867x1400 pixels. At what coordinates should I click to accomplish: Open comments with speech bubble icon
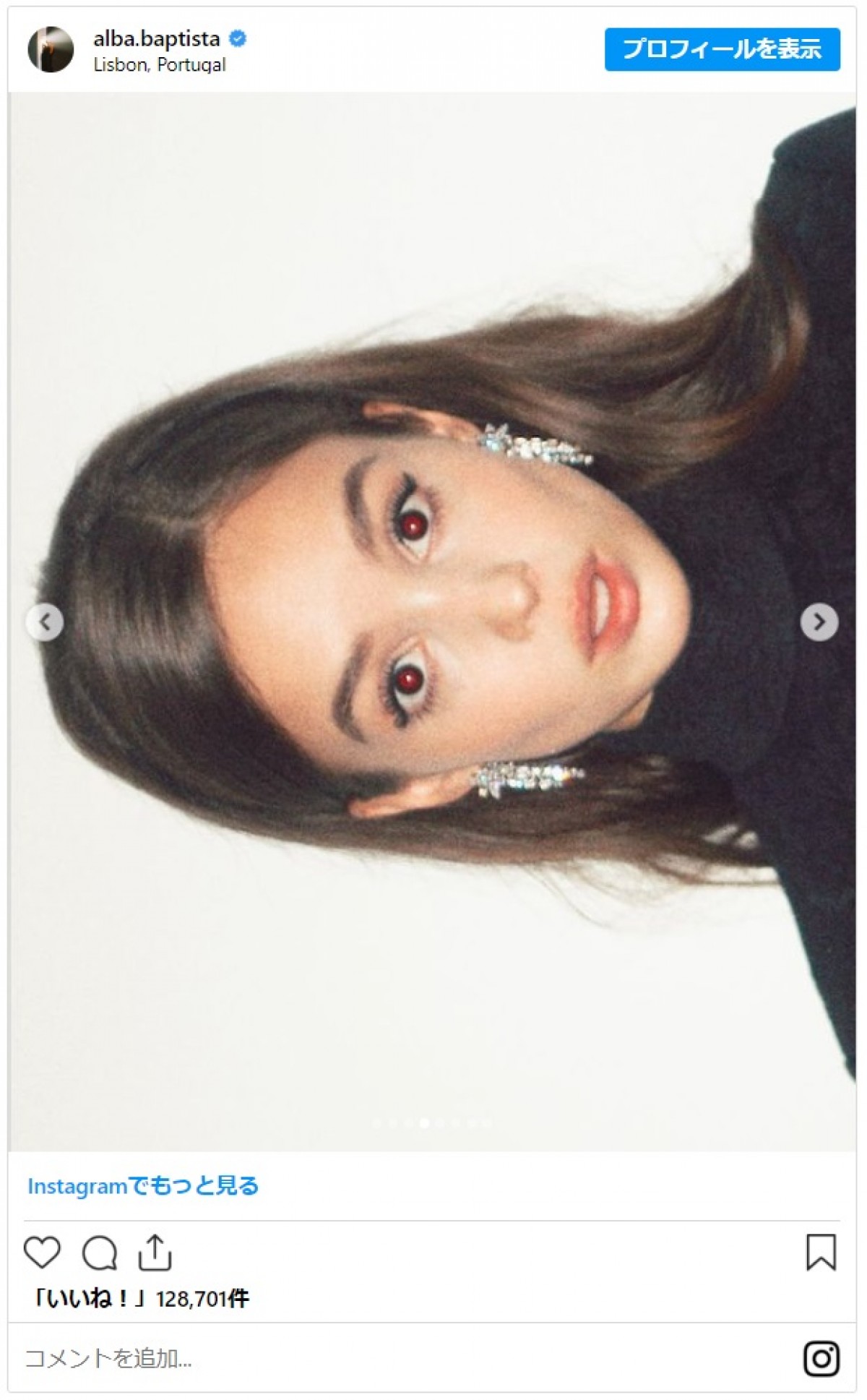(99, 1253)
